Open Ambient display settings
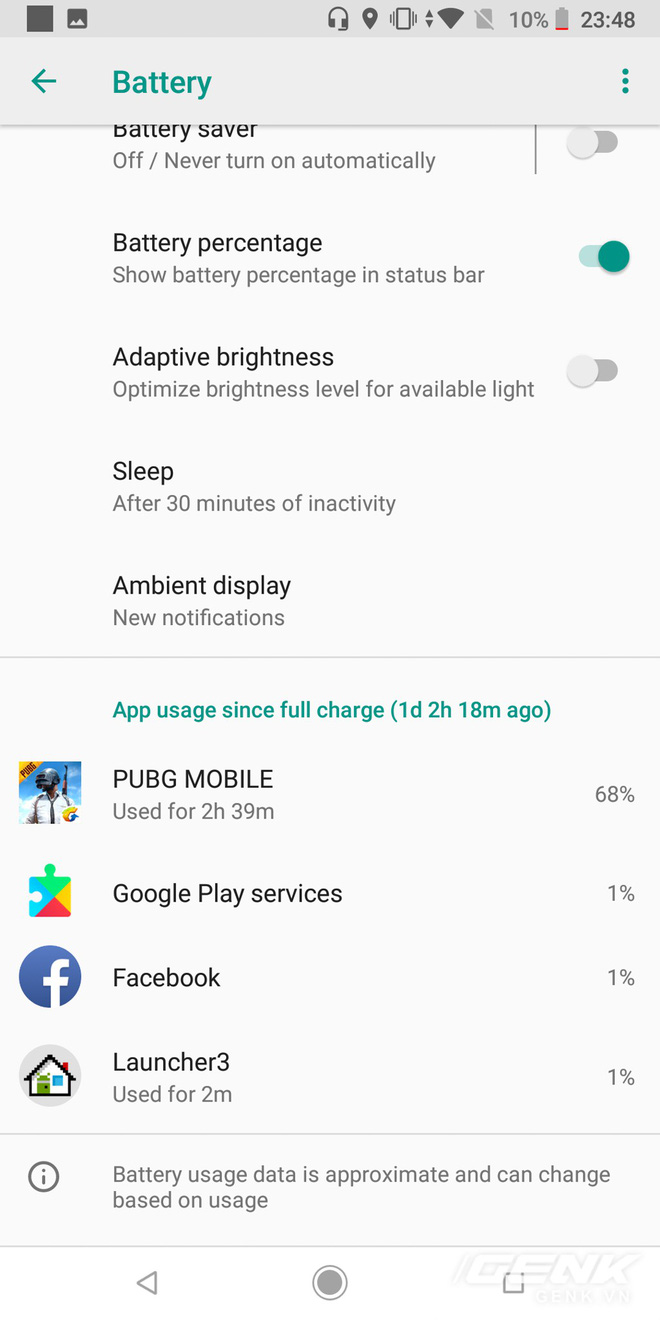 [x=201, y=600]
